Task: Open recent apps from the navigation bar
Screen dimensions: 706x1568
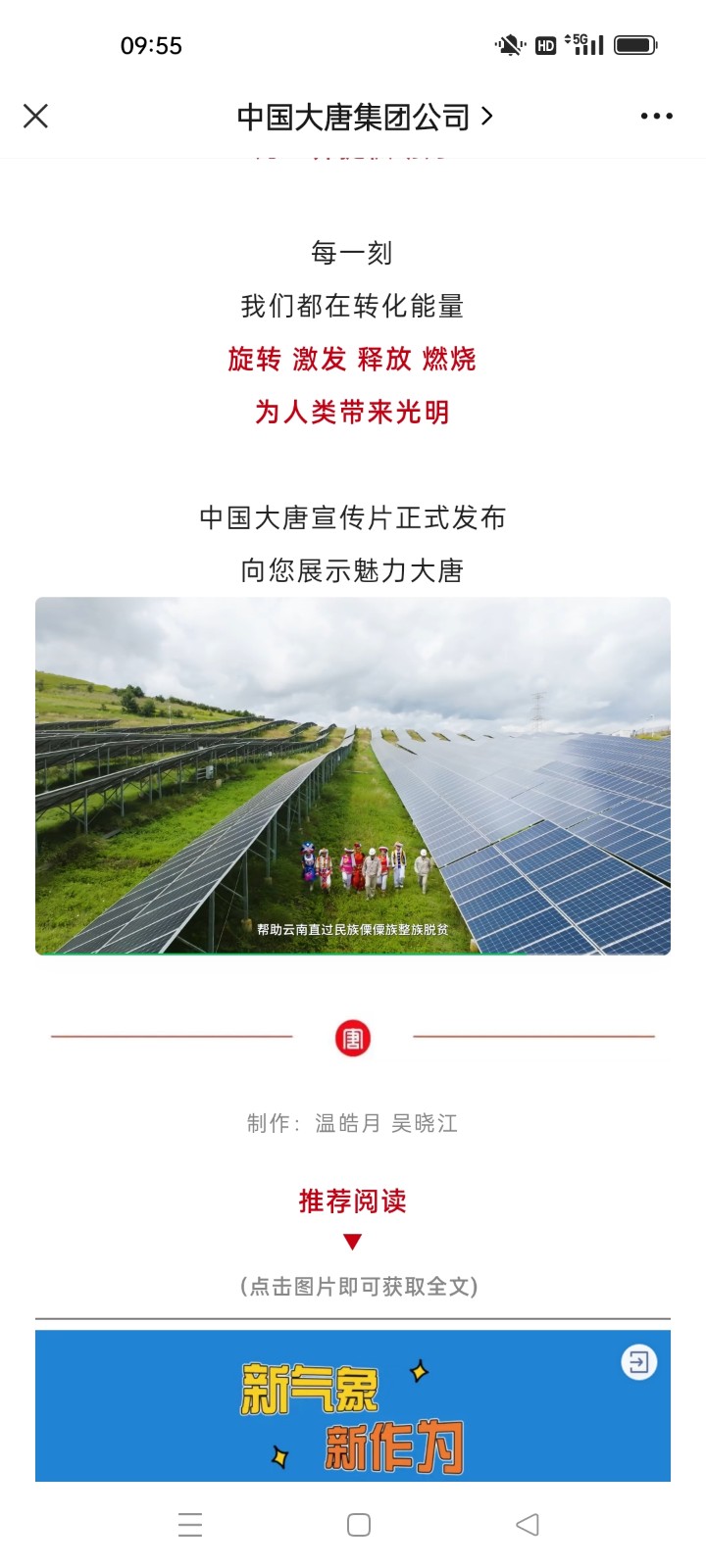Action: pyautogui.click(x=190, y=1525)
